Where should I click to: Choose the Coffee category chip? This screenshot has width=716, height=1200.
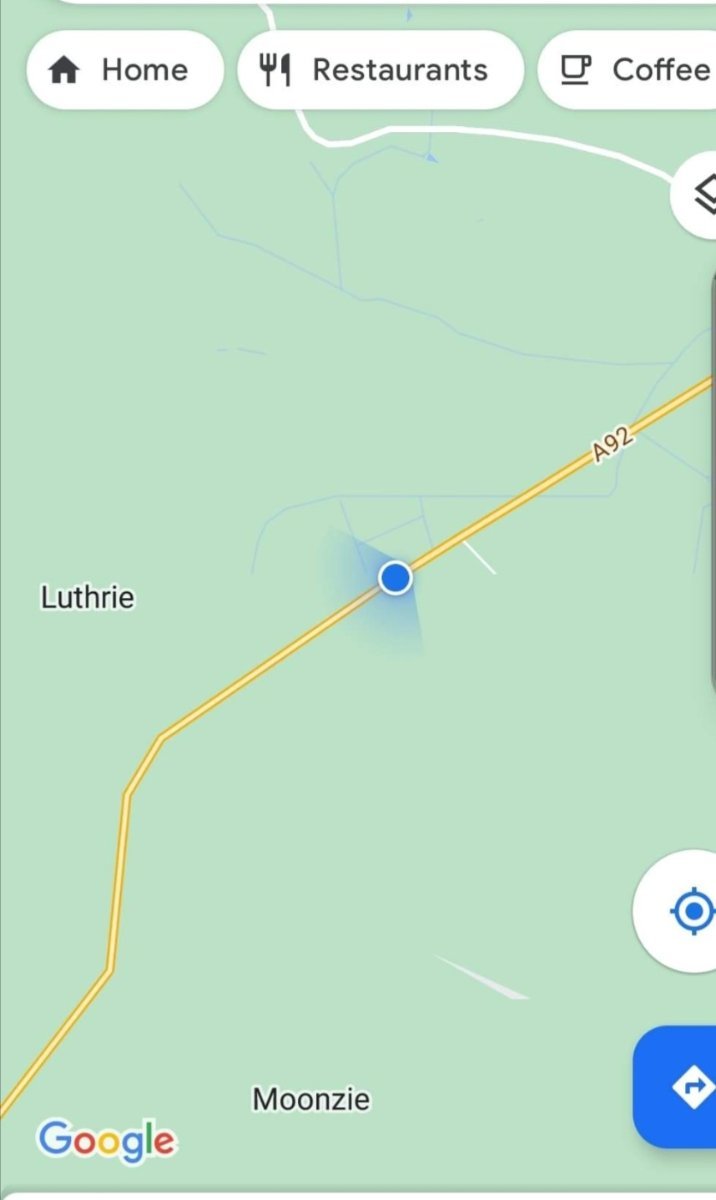pos(628,70)
